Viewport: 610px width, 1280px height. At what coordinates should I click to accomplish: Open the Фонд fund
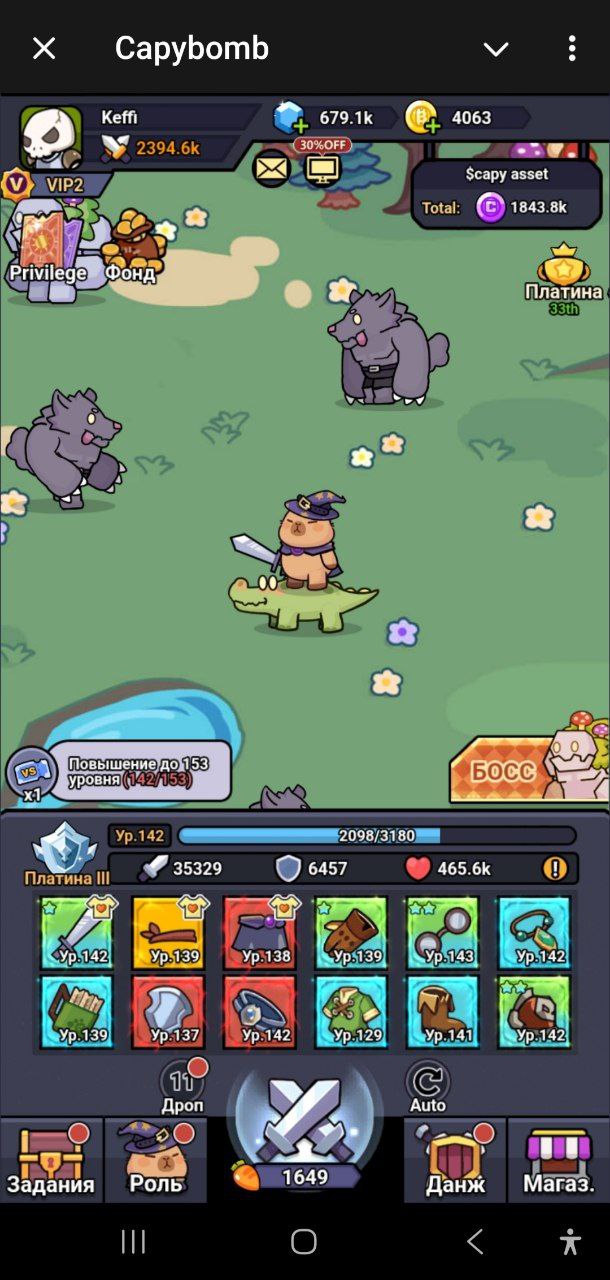tap(131, 245)
